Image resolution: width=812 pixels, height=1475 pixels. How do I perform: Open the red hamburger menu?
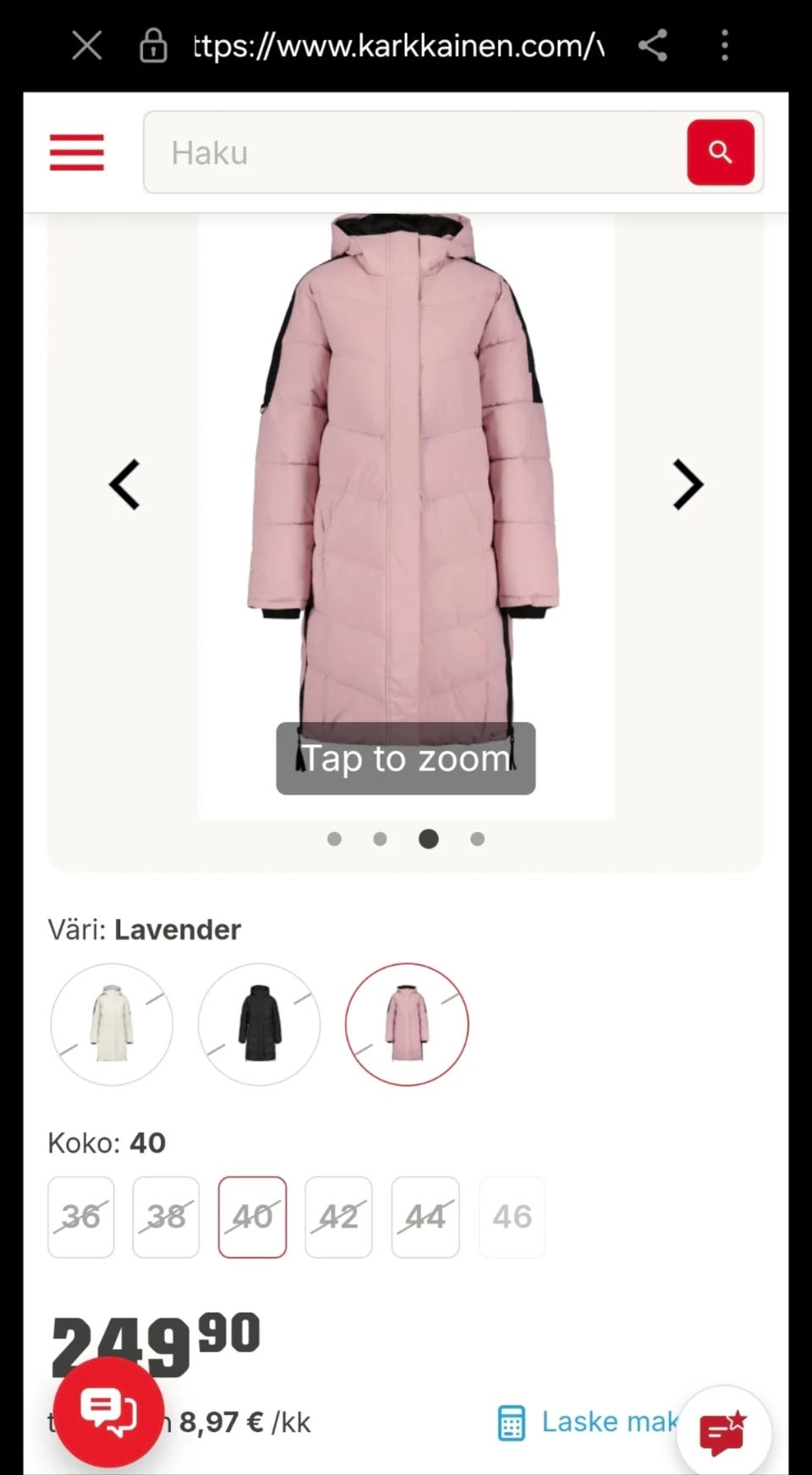tap(77, 152)
